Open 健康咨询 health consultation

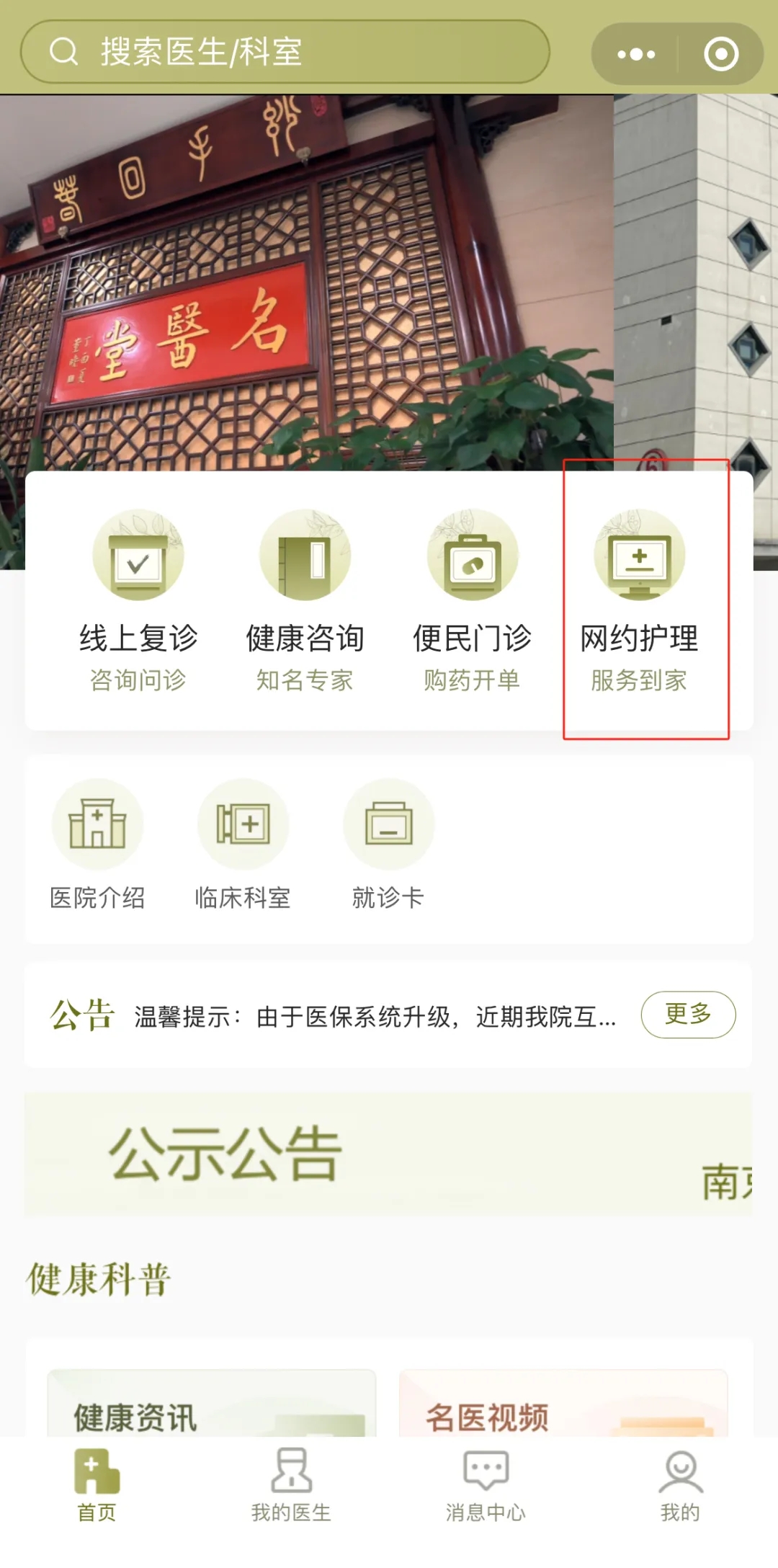[x=305, y=598]
